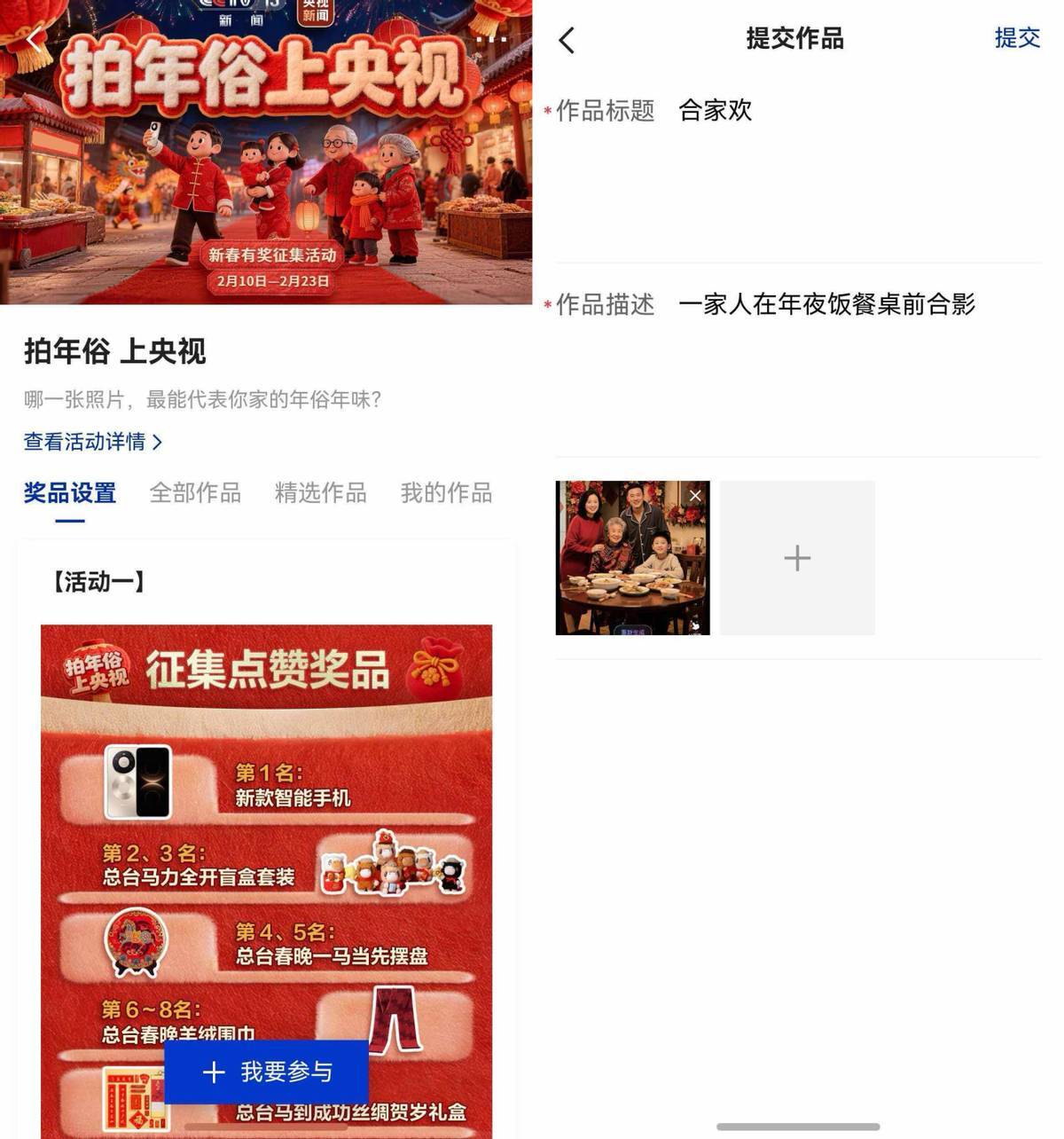1064x1139 pixels.
Task: Tap the 我要参与 button
Action: (x=266, y=1072)
